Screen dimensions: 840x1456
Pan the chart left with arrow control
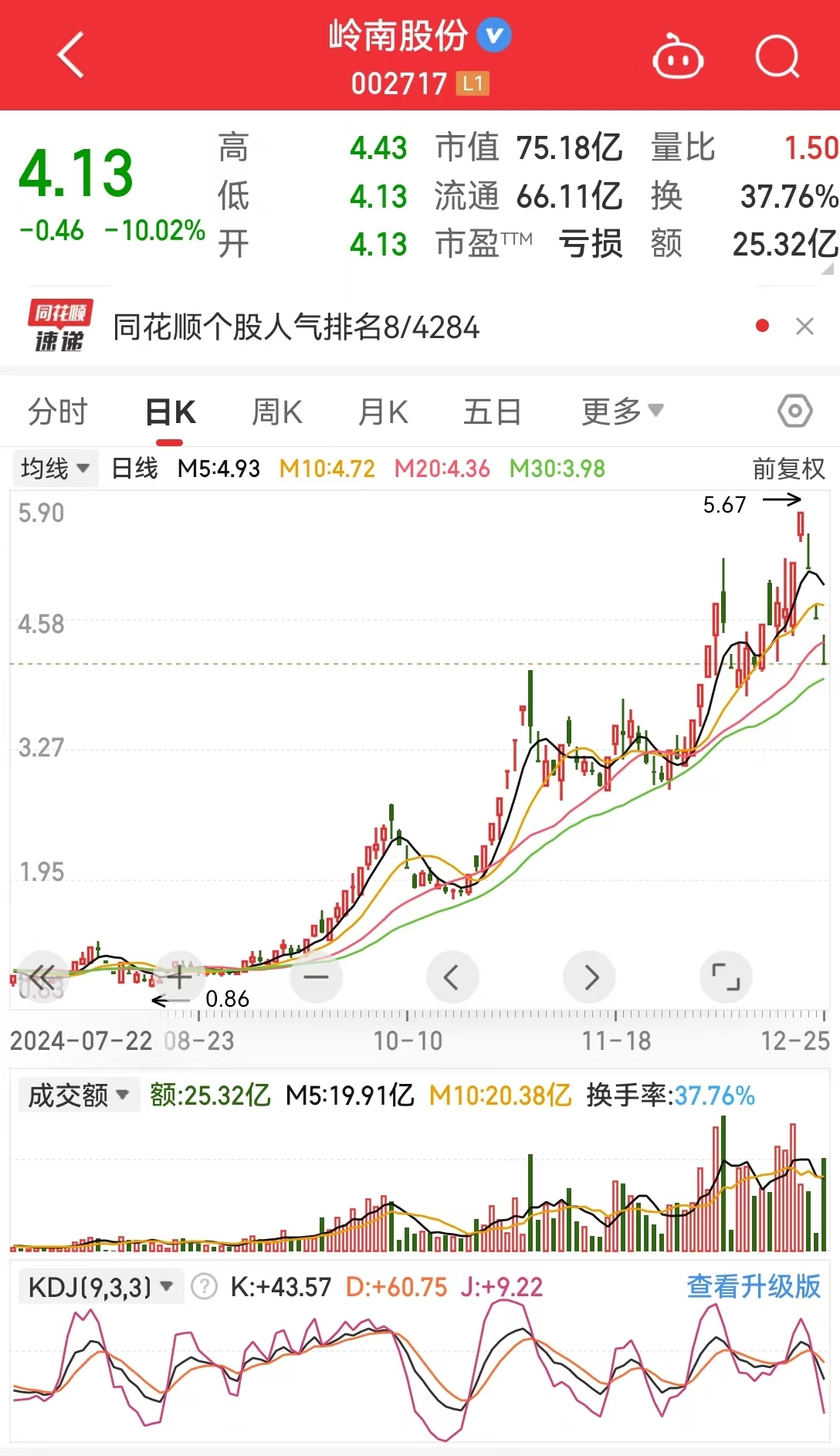[452, 977]
